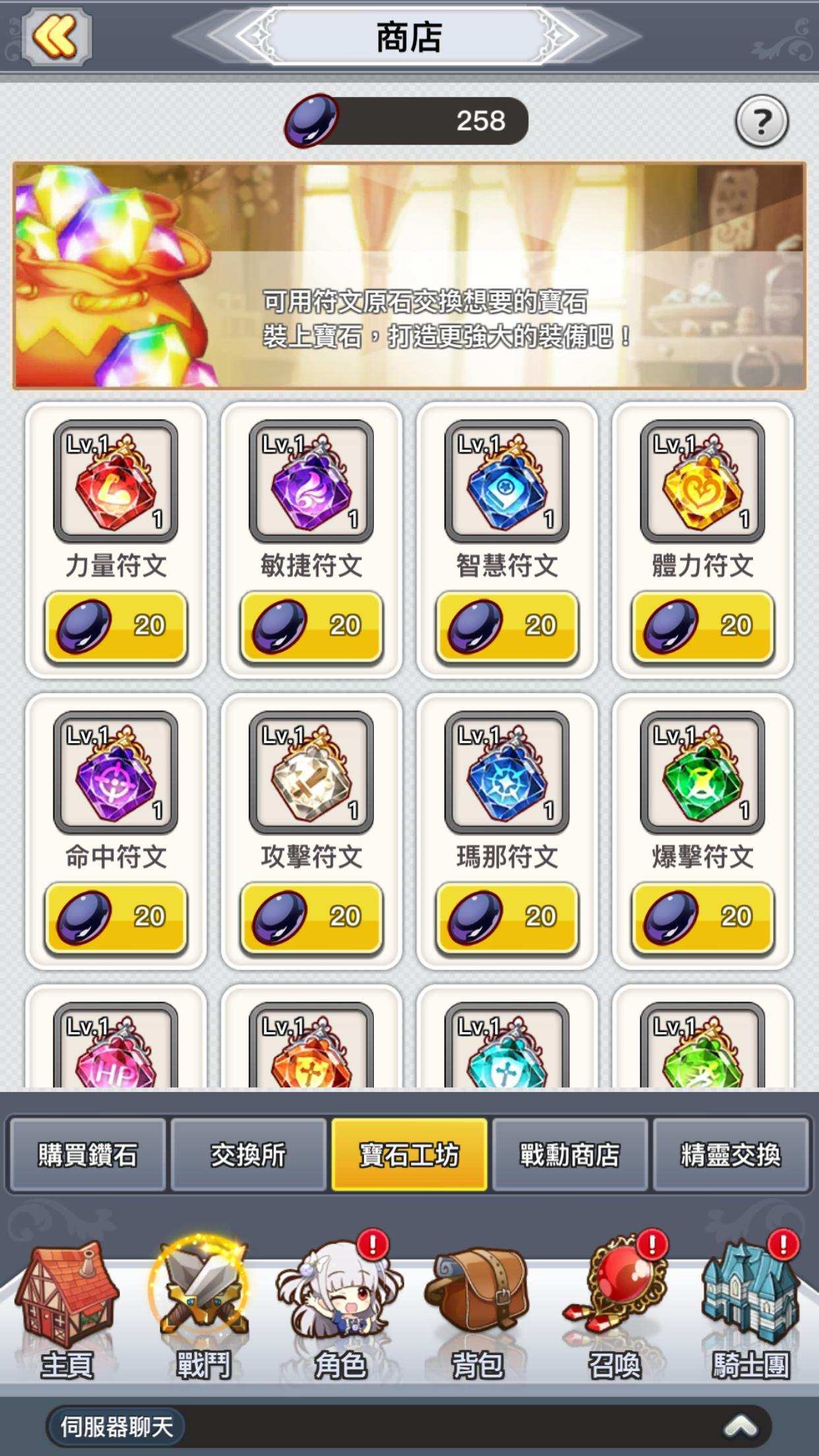Buy 攻擊符文 for 20 stones
Viewport: 819px width, 1456px height.
[311, 917]
